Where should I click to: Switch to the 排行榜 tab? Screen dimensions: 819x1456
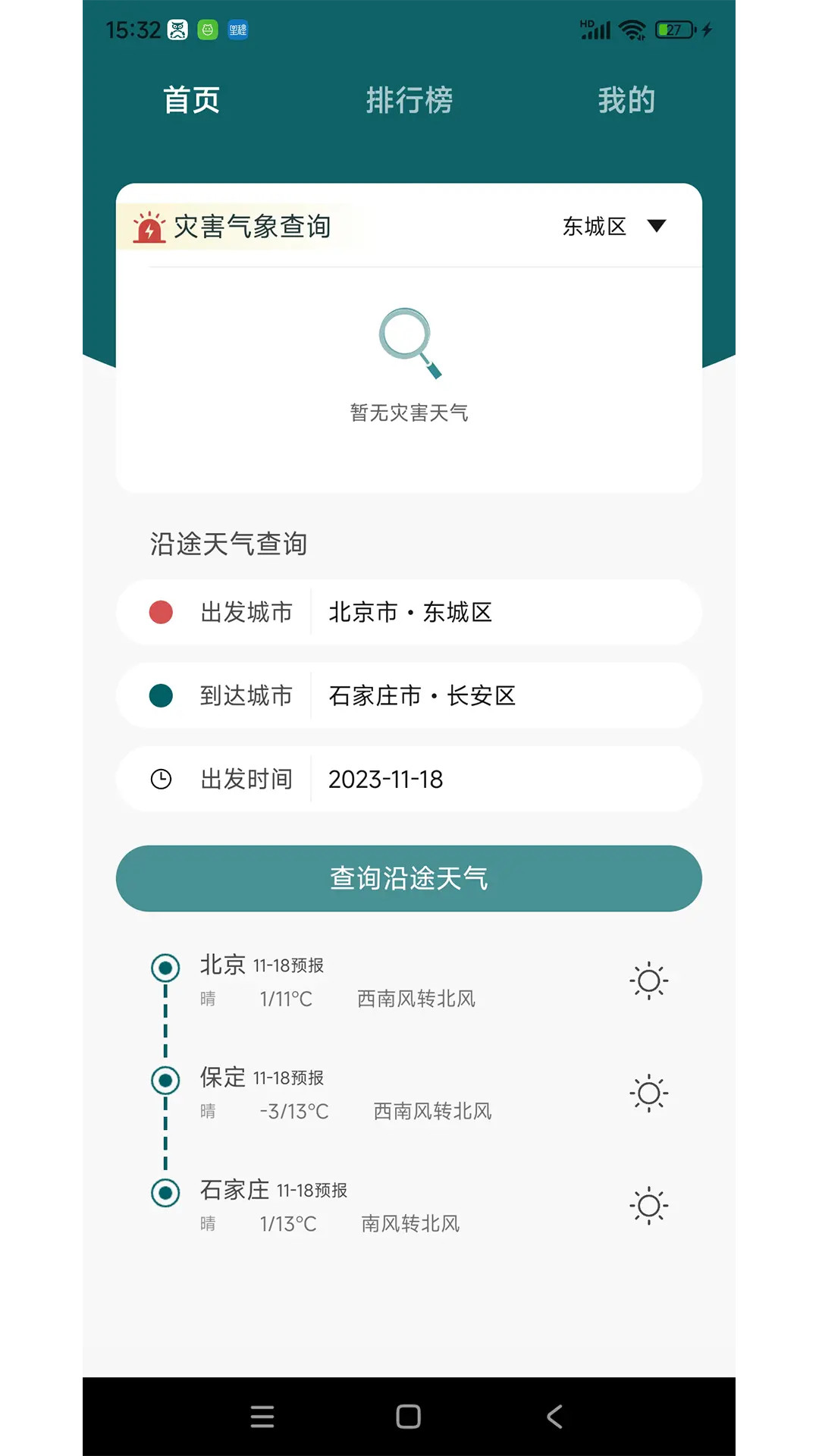click(409, 100)
